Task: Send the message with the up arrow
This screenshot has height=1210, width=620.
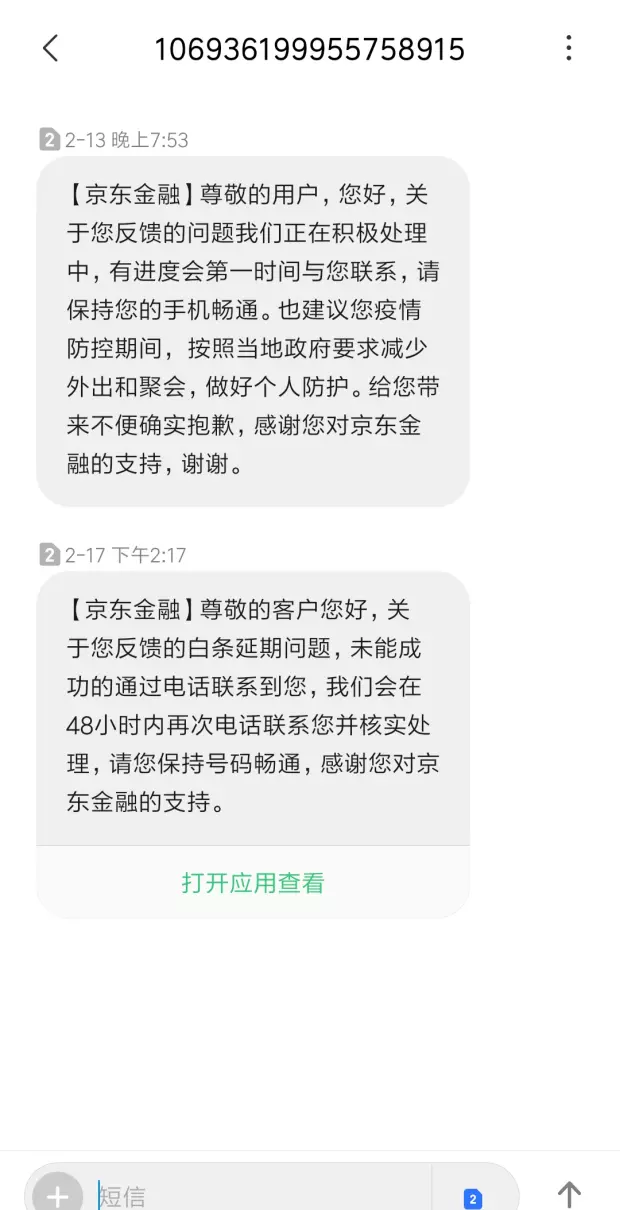Action: (569, 1194)
